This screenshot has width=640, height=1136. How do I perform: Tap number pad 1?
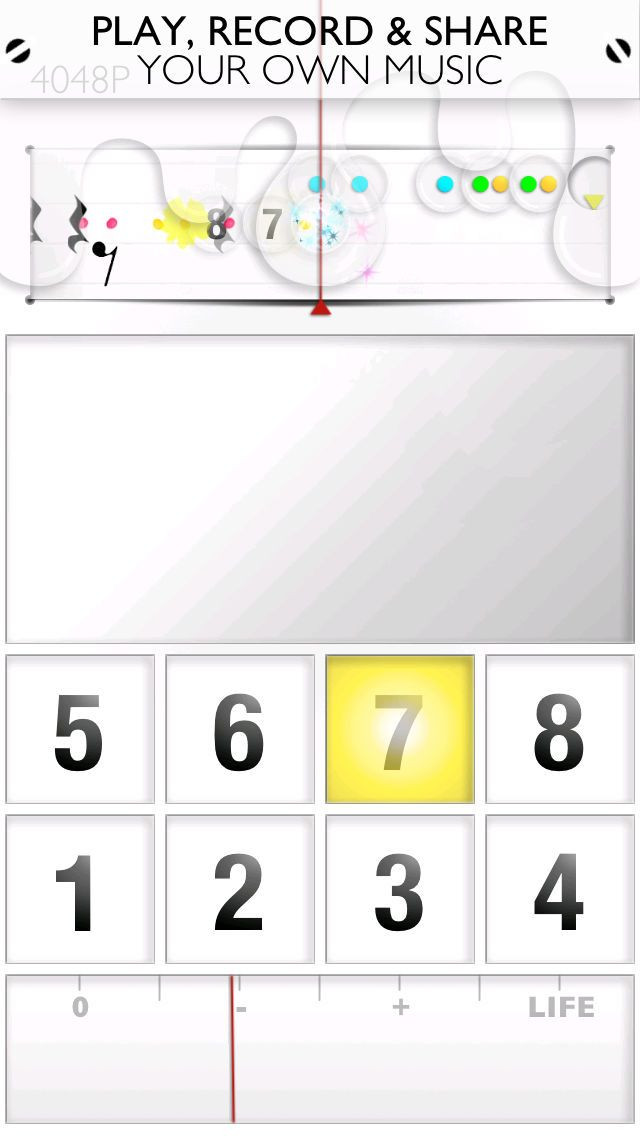click(80, 889)
